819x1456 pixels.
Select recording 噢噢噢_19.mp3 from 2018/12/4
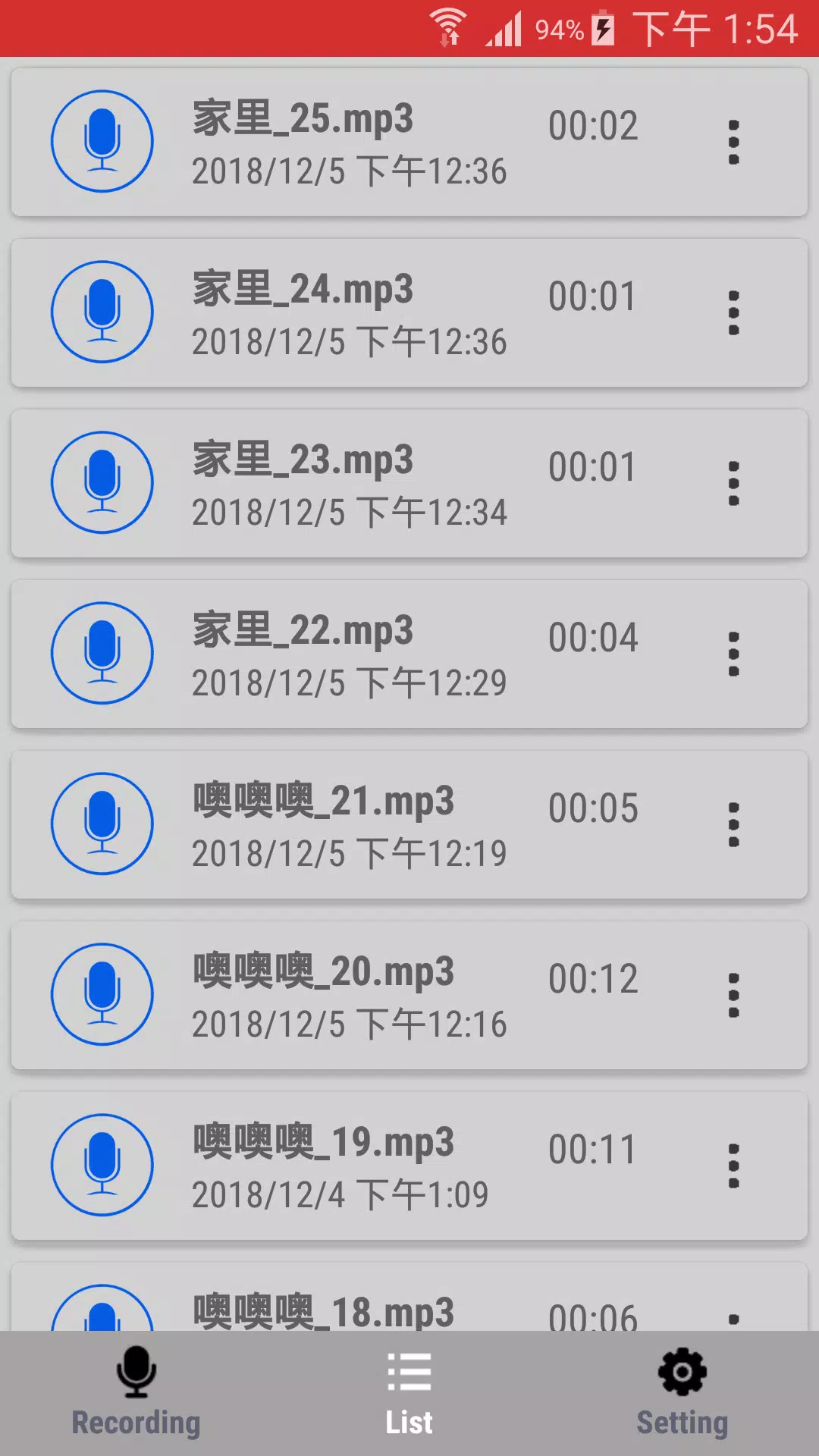(x=409, y=1166)
